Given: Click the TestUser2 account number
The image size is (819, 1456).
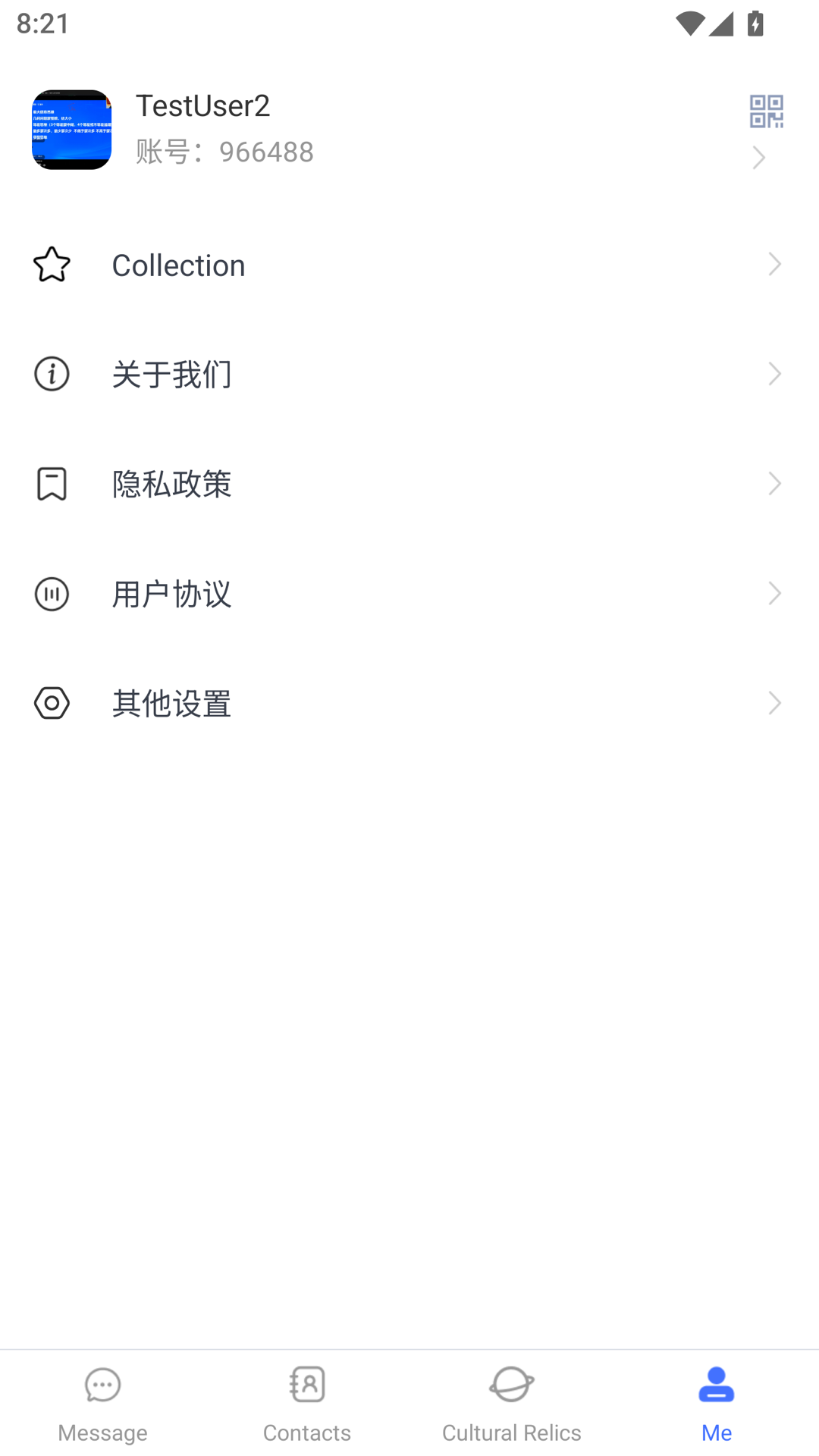Looking at the screenshot, I should click(224, 152).
